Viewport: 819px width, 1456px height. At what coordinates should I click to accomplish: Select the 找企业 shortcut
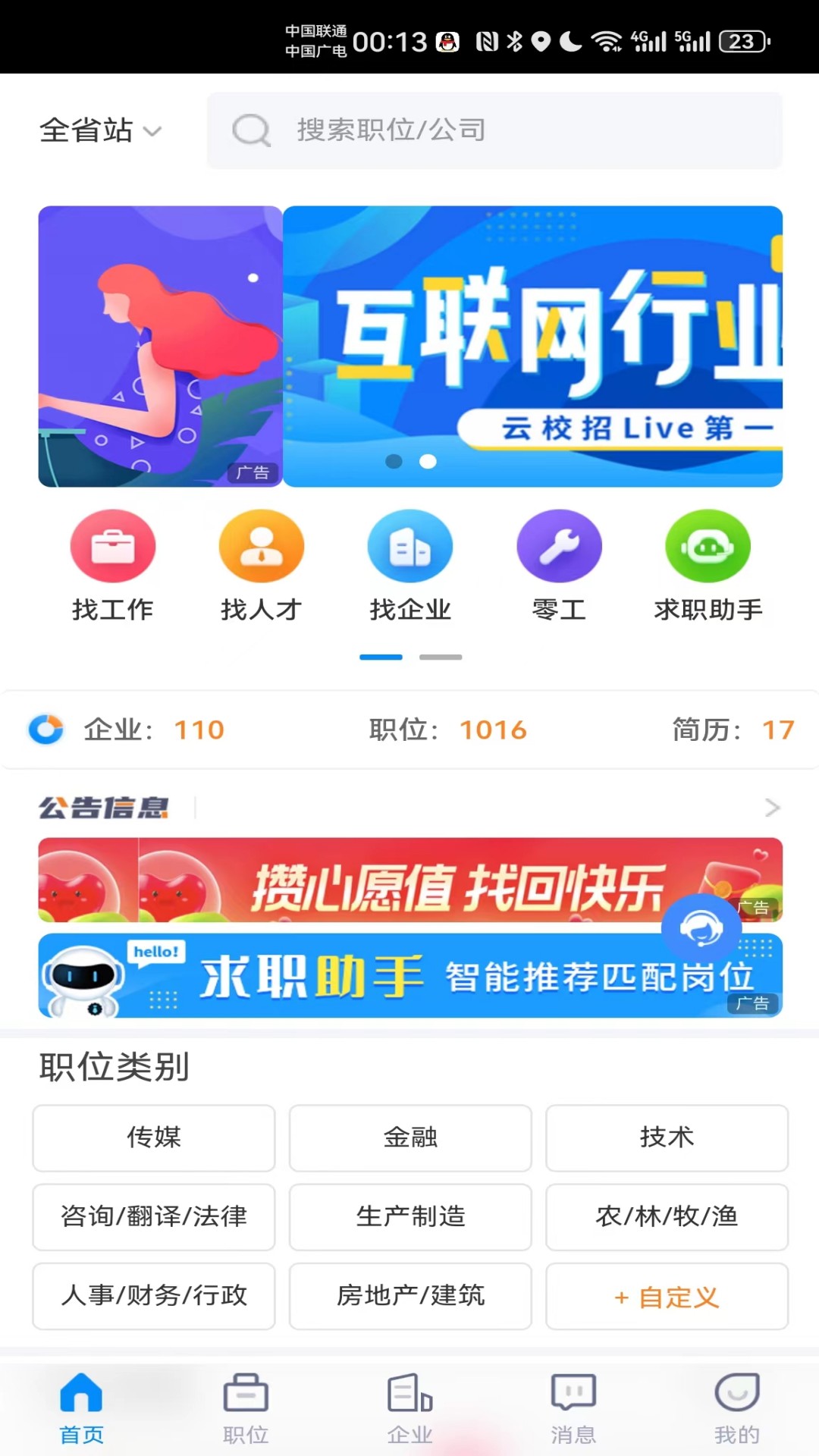pyautogui.click(x=410, y=565)
